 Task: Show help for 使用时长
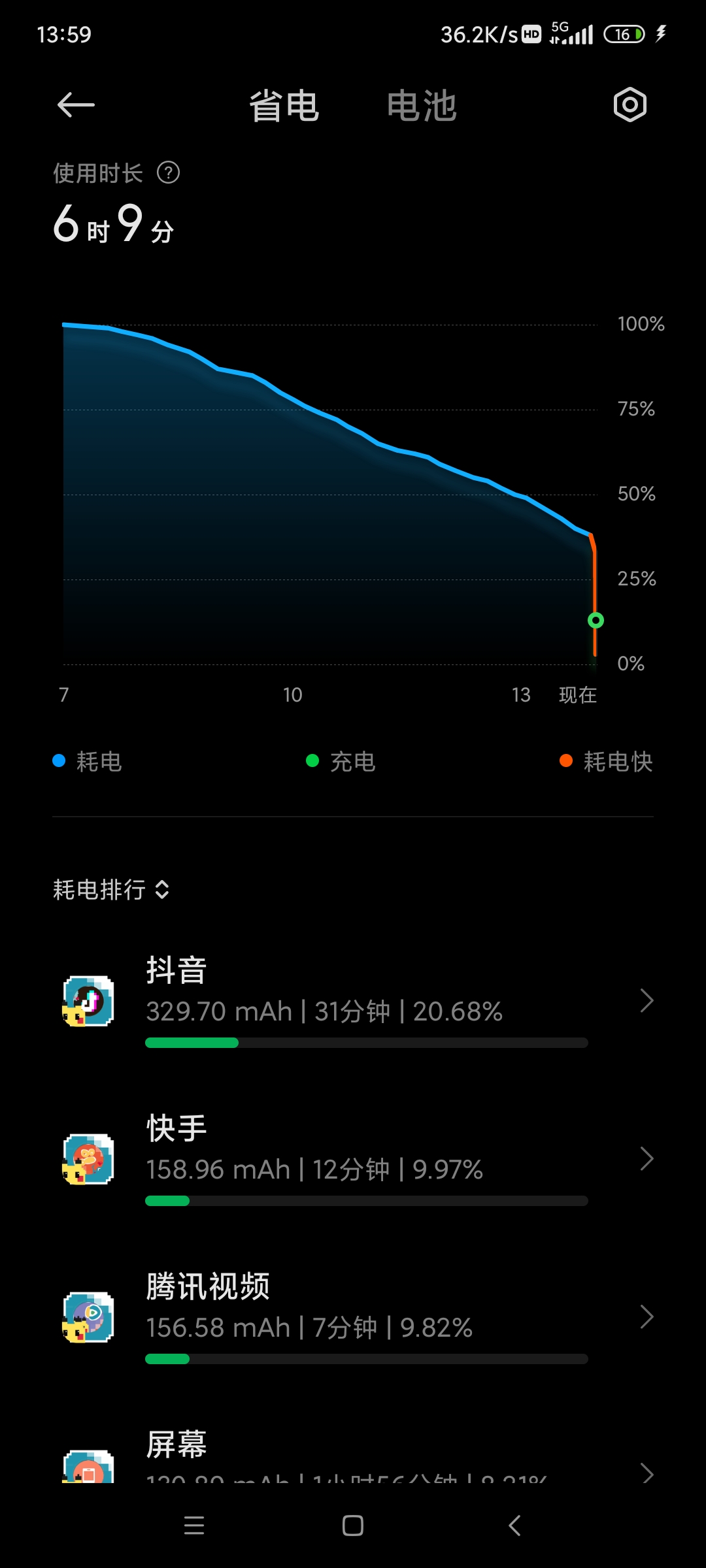169,173
